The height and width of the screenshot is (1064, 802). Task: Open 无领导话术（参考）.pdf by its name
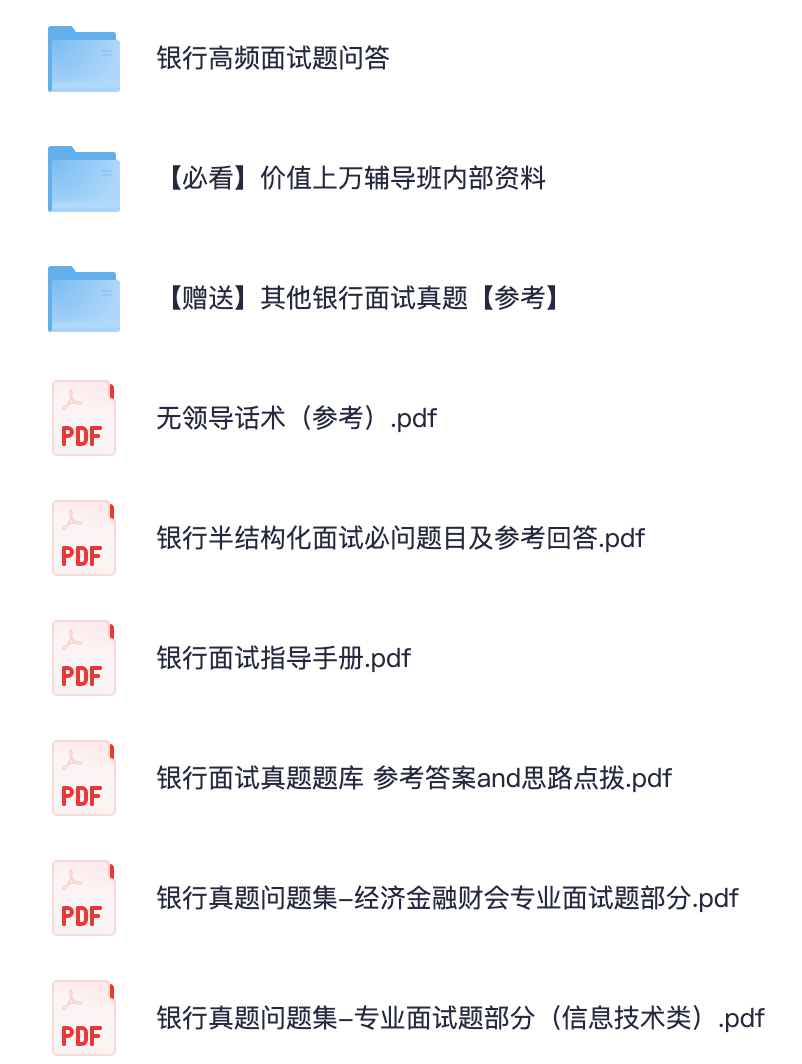click(294, 418)
